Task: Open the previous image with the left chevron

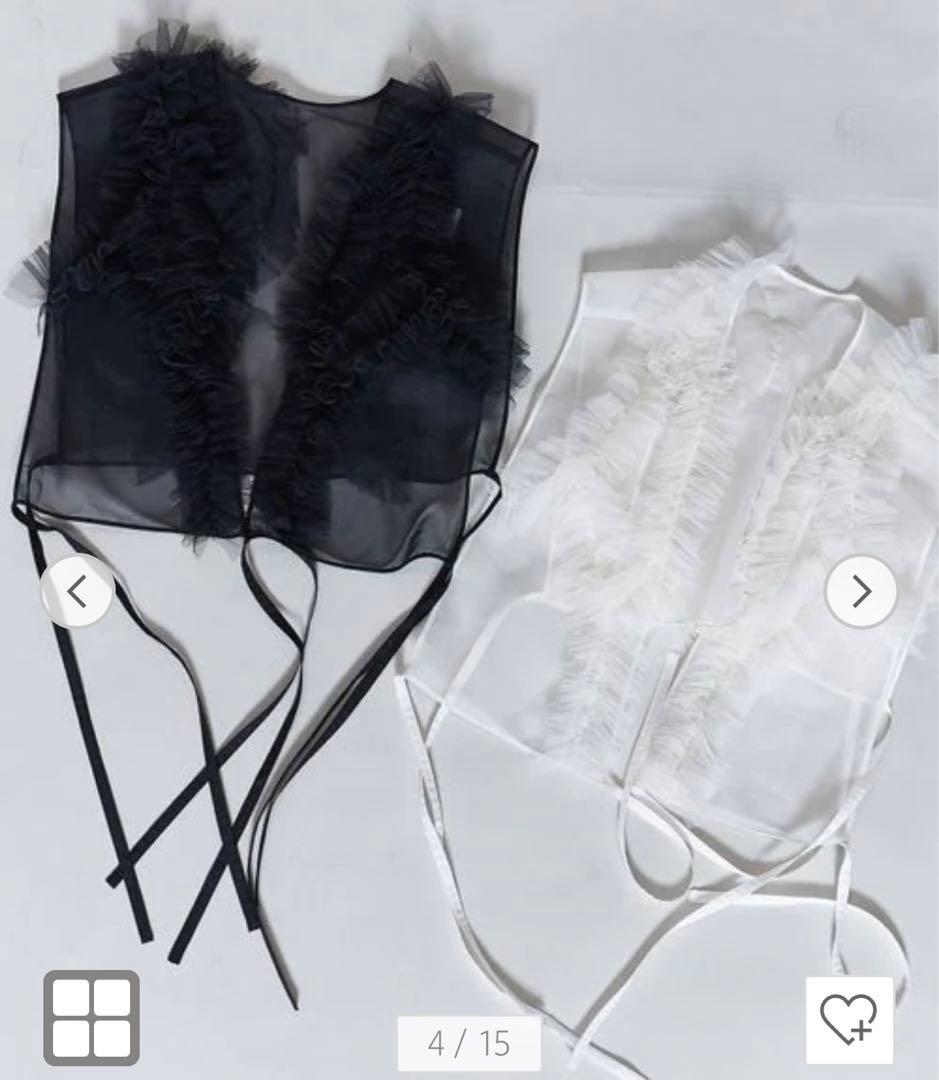Action: 75,590
